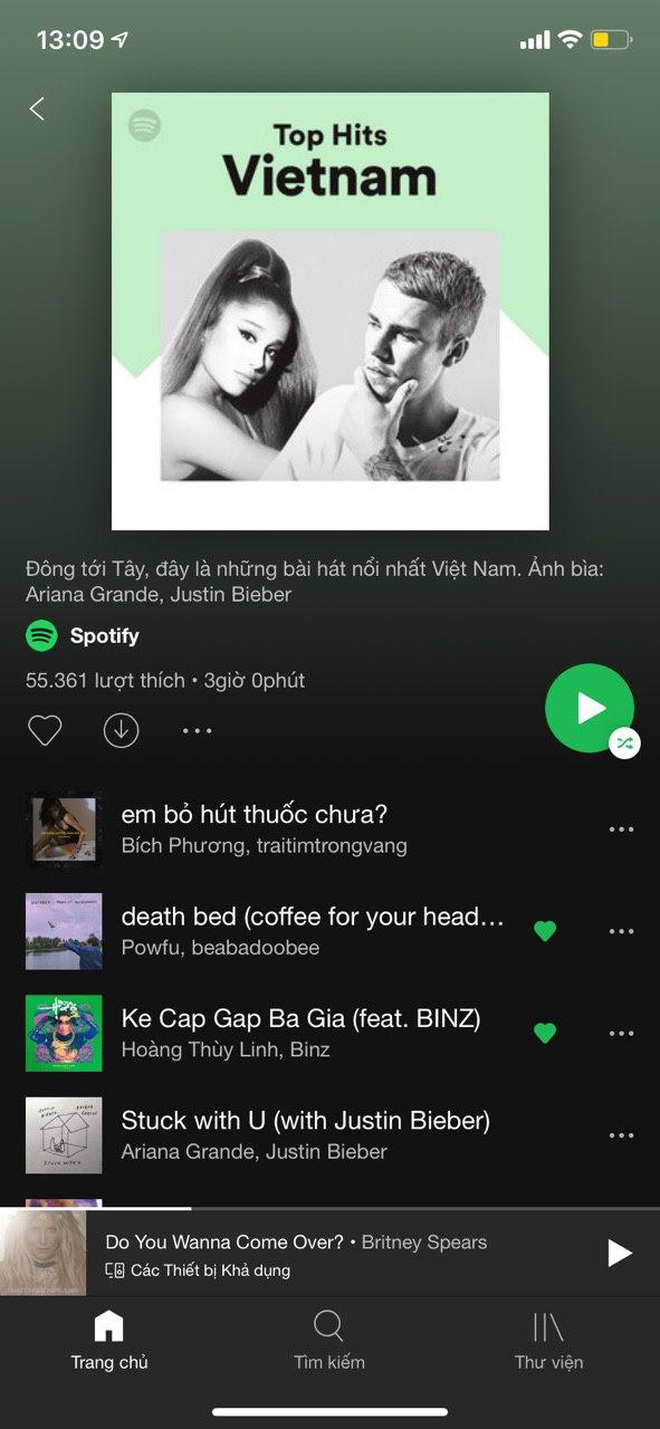
Task: Download the playlist for offline listening
Action: pyautogui.click(x=121, y=731)
